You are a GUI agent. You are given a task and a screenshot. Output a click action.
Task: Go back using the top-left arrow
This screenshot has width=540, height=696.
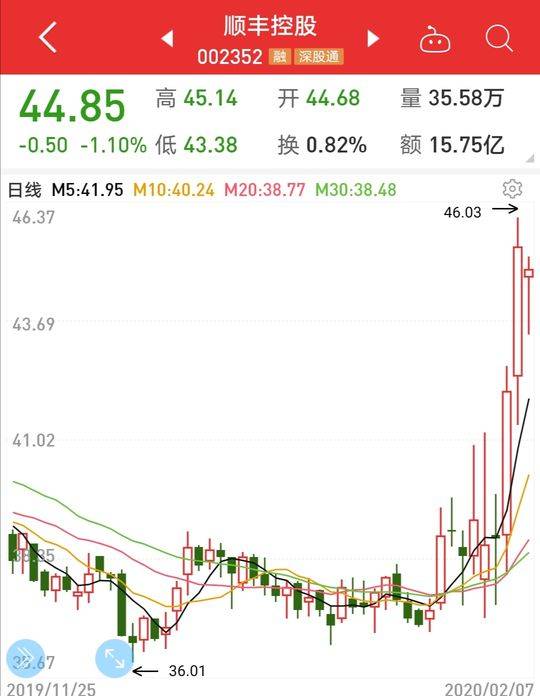coord(48,38)
